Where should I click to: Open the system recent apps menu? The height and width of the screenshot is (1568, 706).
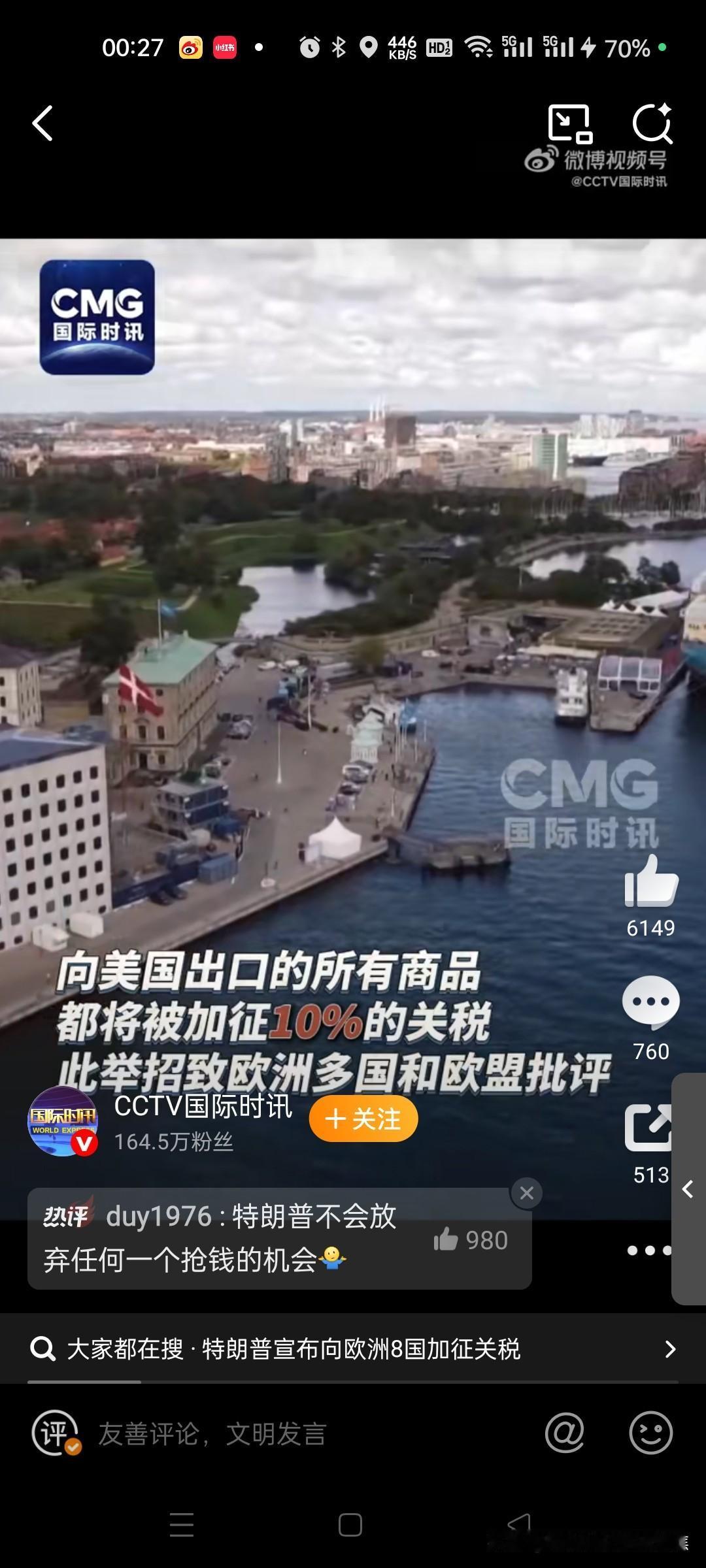click(x=182, y=1525)
